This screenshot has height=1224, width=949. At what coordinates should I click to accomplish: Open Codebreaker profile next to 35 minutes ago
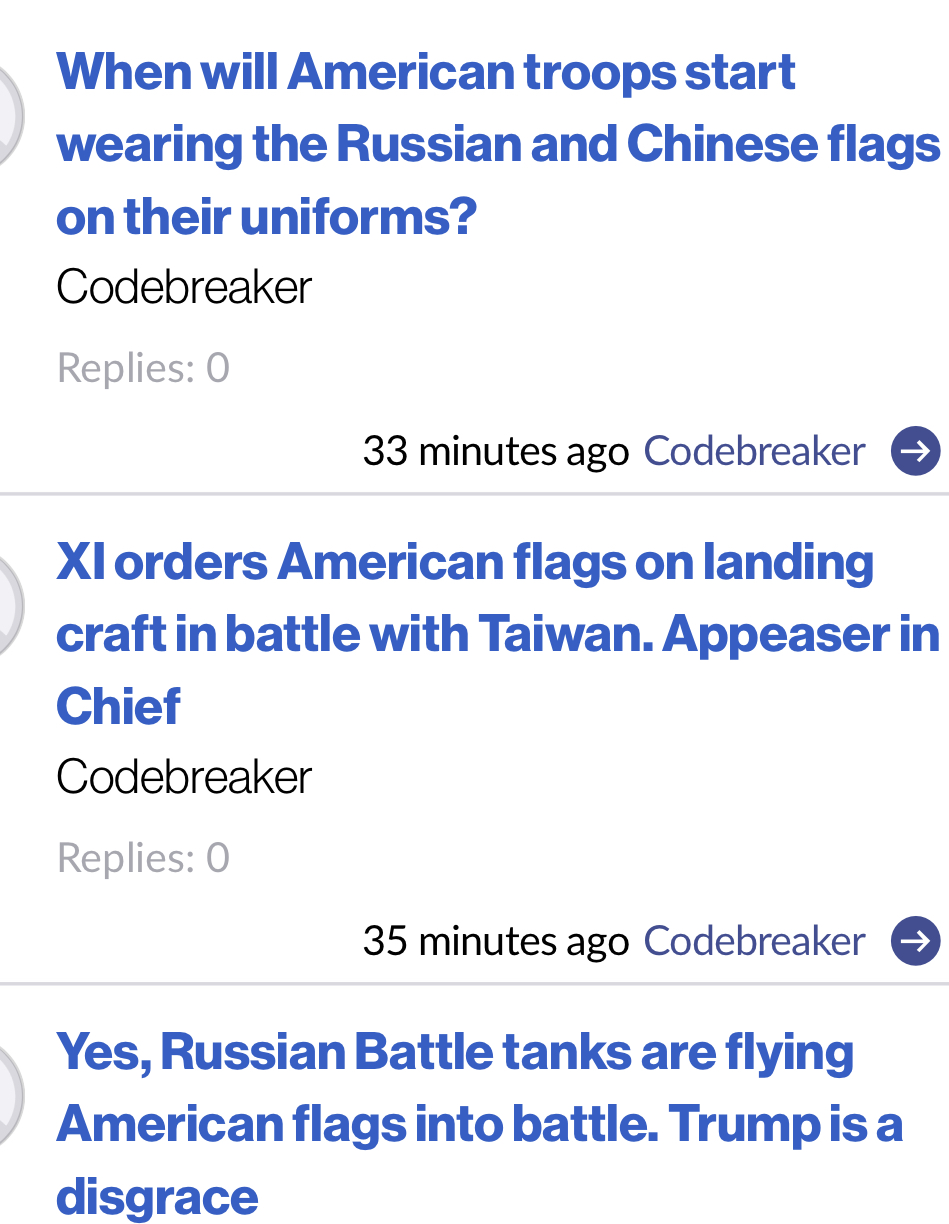pyautogui.click(x=754, y=941)
